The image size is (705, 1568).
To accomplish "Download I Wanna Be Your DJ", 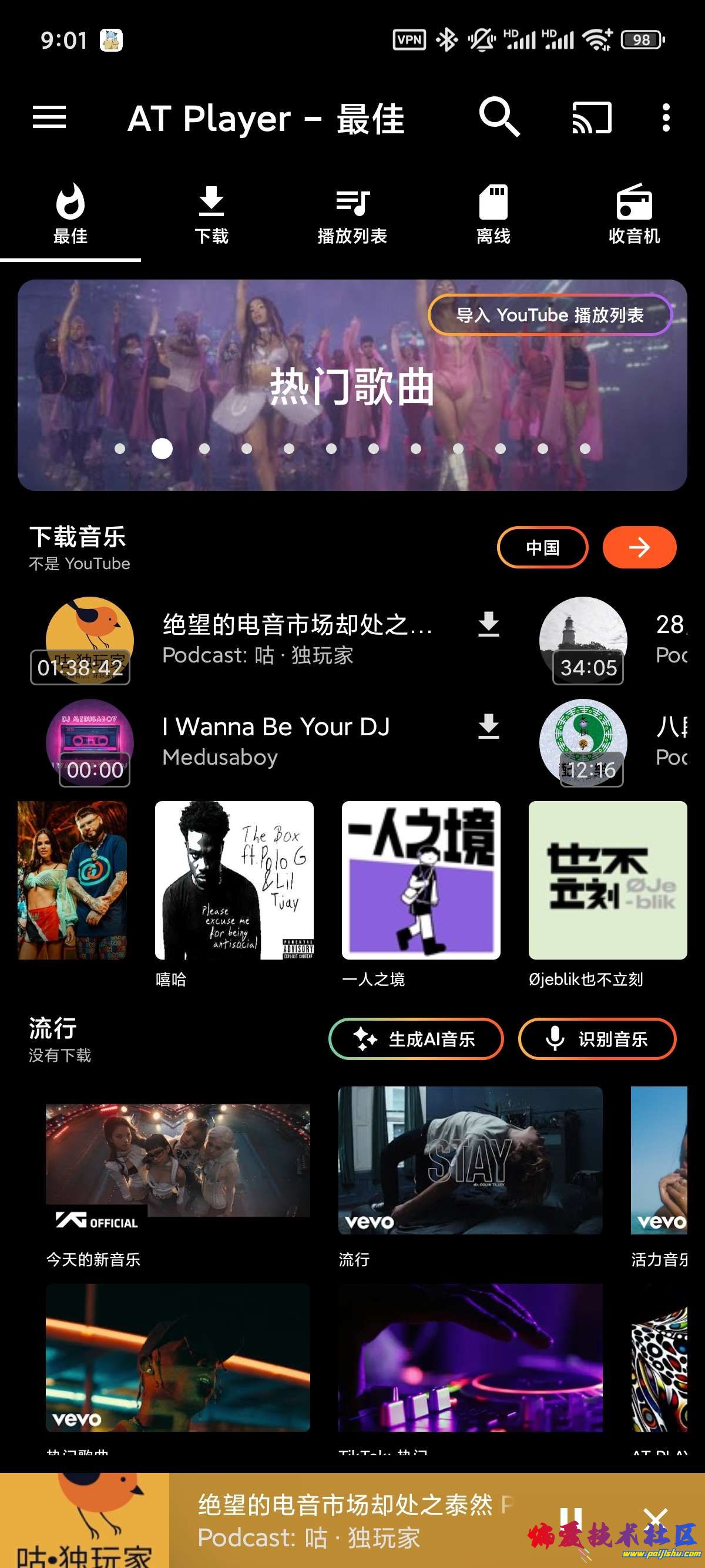I will (x=488, y=727).
